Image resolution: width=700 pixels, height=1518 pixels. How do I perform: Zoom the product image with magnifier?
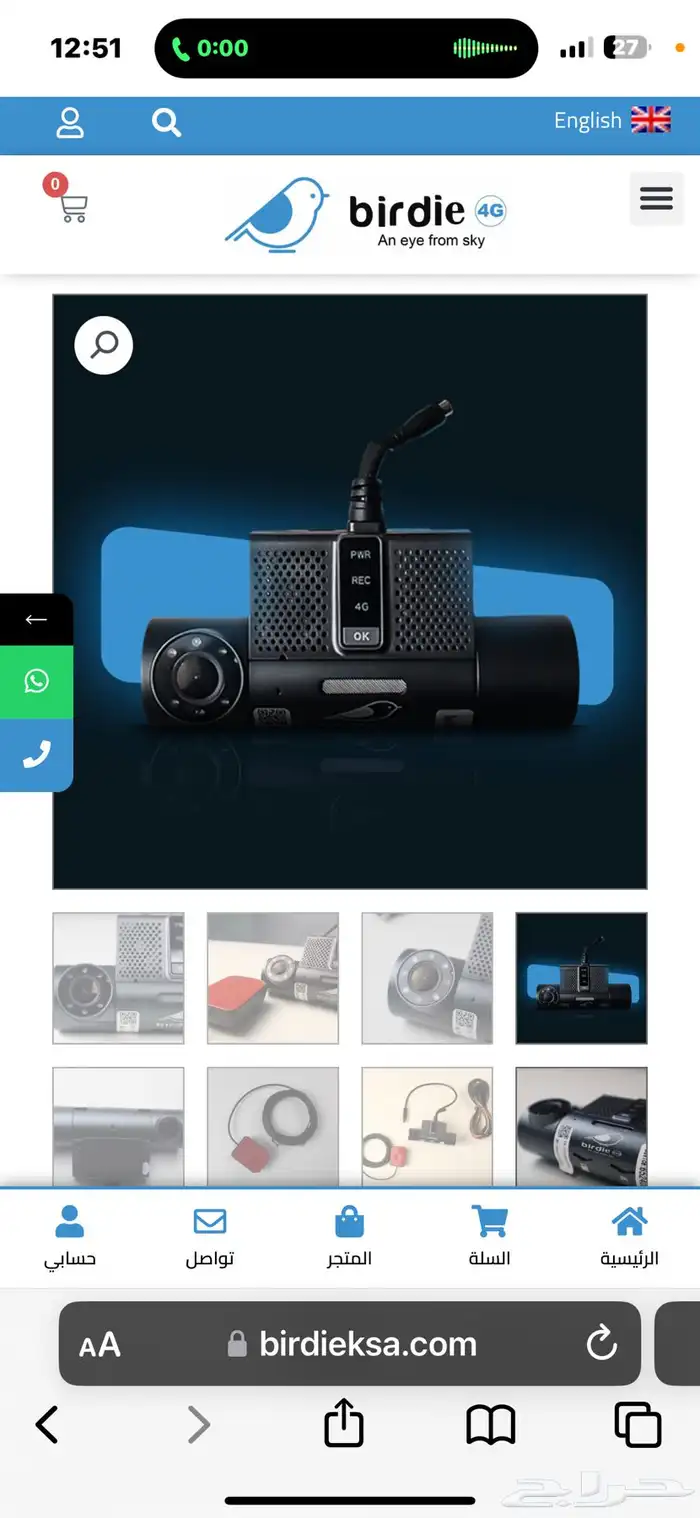[x=104, y=345]
